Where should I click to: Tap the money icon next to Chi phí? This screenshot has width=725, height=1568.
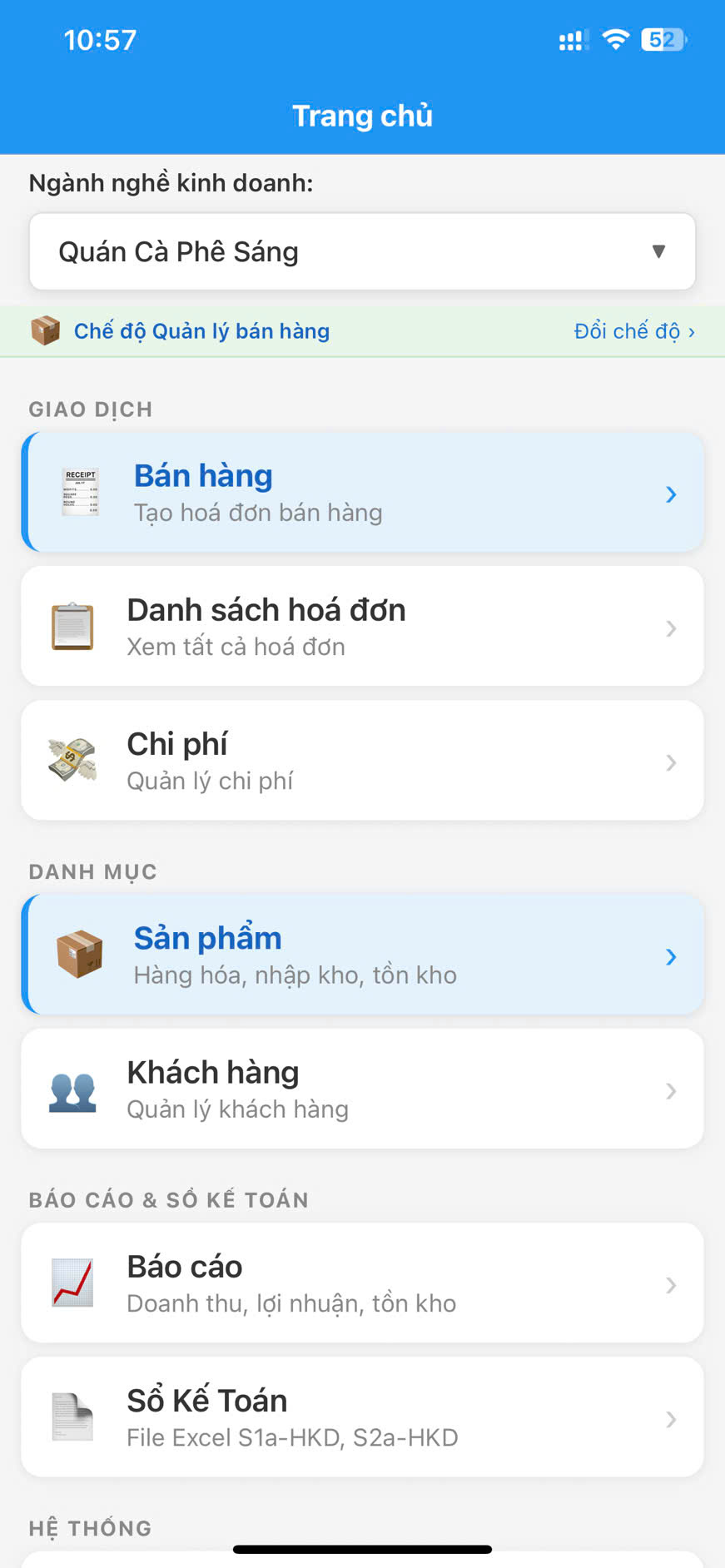click(x=72, y=760)
